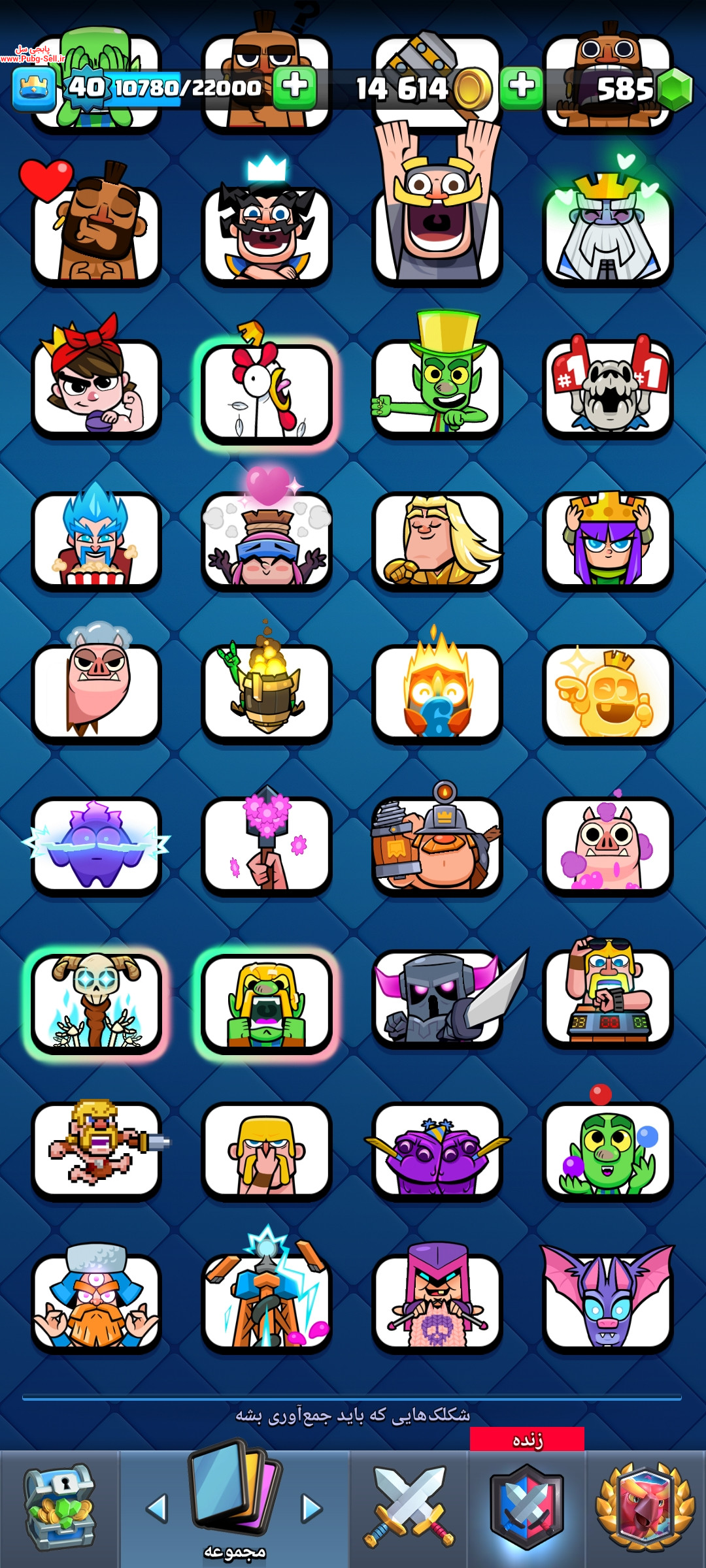Open the shop chest tab
This screenshot has width=706, height=1568.
[x=59, y=1508]
